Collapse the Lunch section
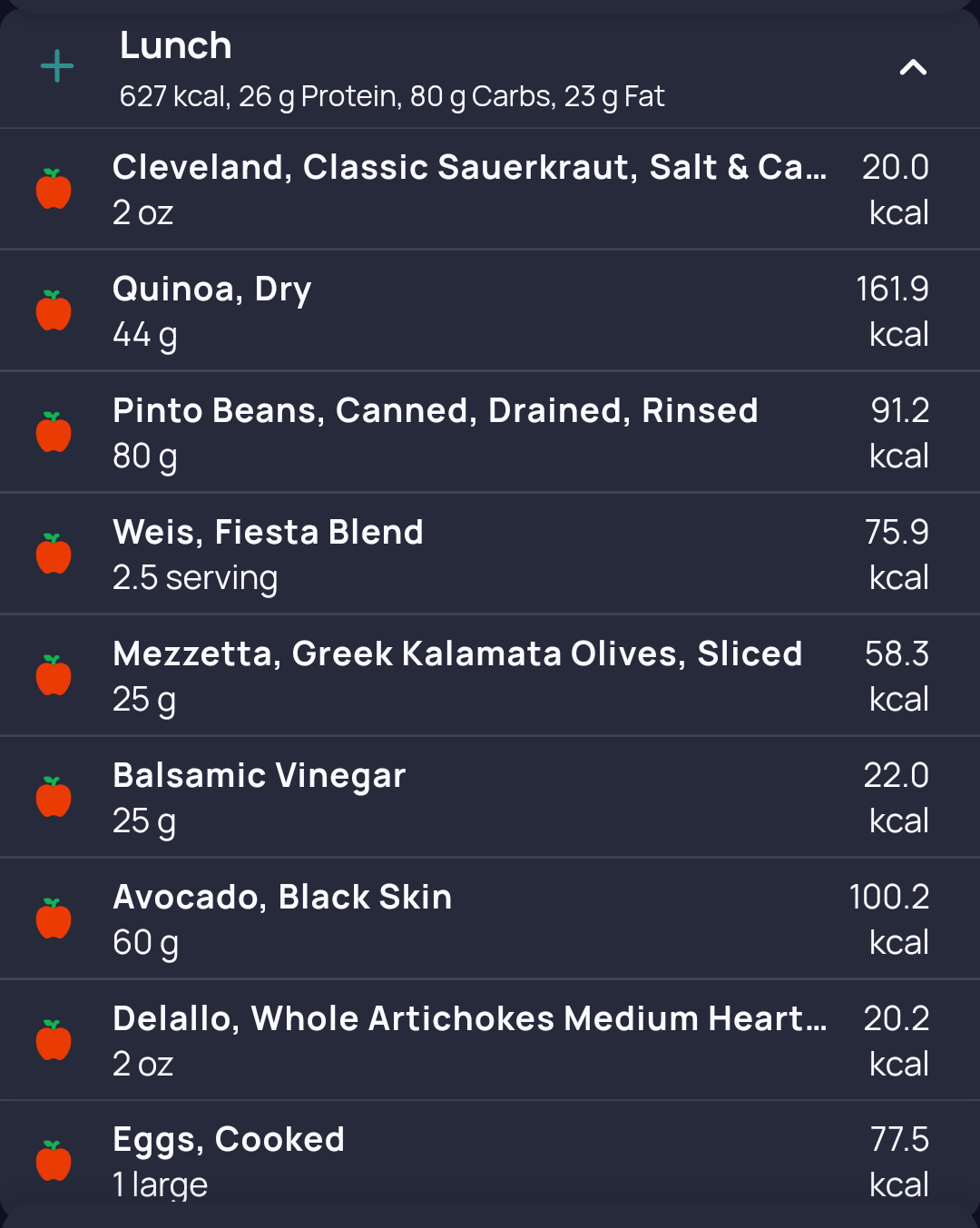 click(912, 67)
